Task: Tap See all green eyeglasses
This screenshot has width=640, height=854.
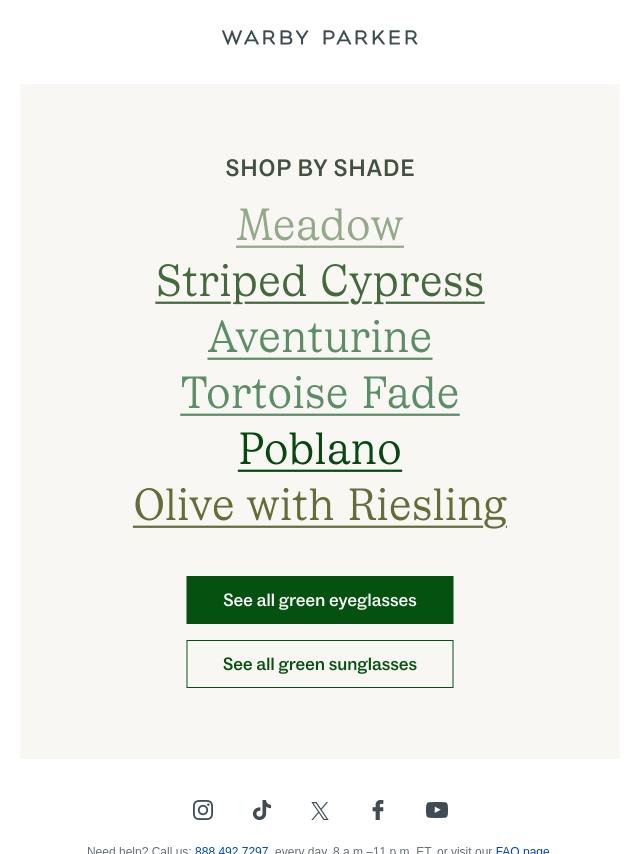Action: coord(320,600)
